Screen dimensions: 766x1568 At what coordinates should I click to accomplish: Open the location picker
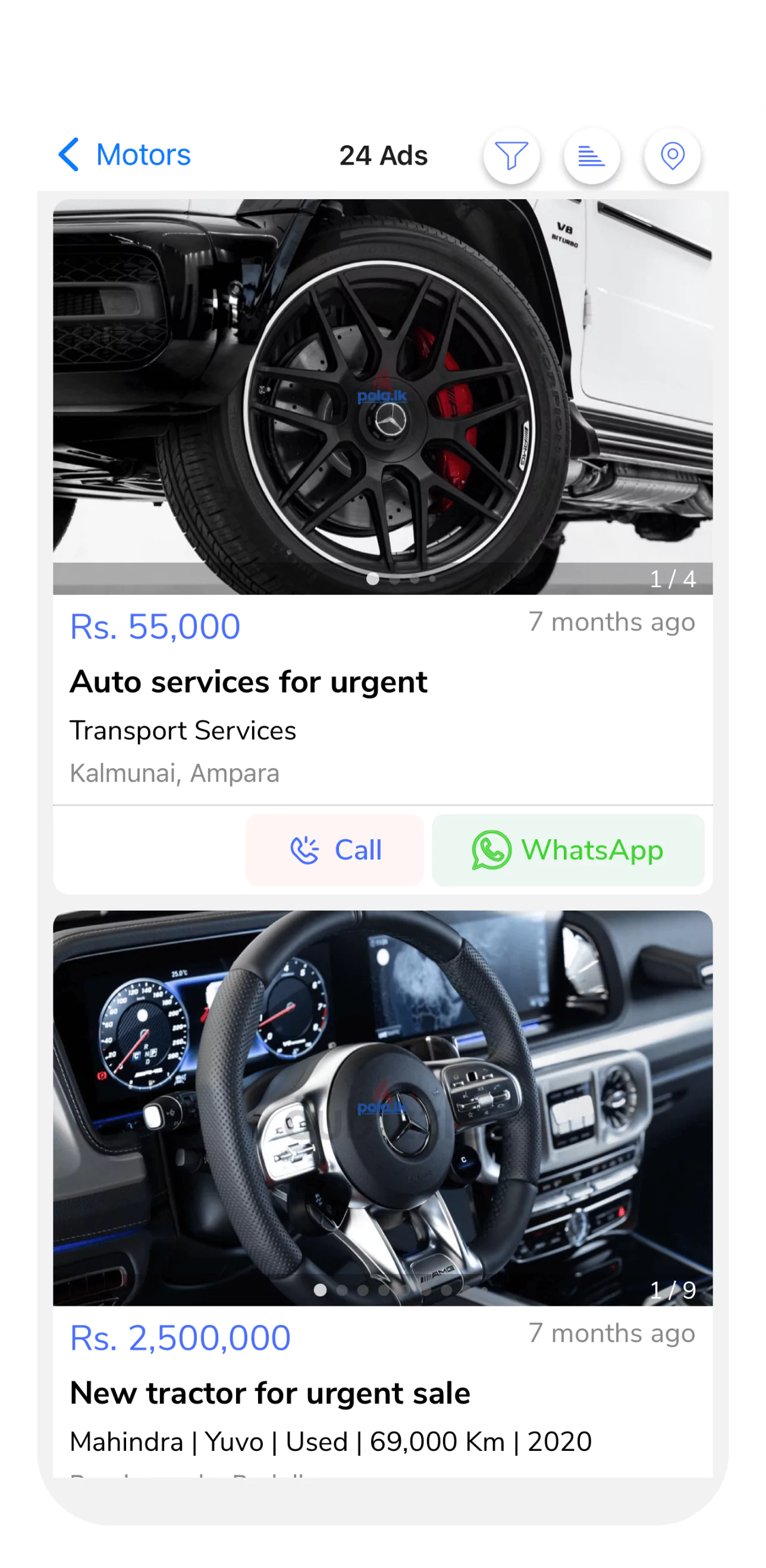coord(672,156)
